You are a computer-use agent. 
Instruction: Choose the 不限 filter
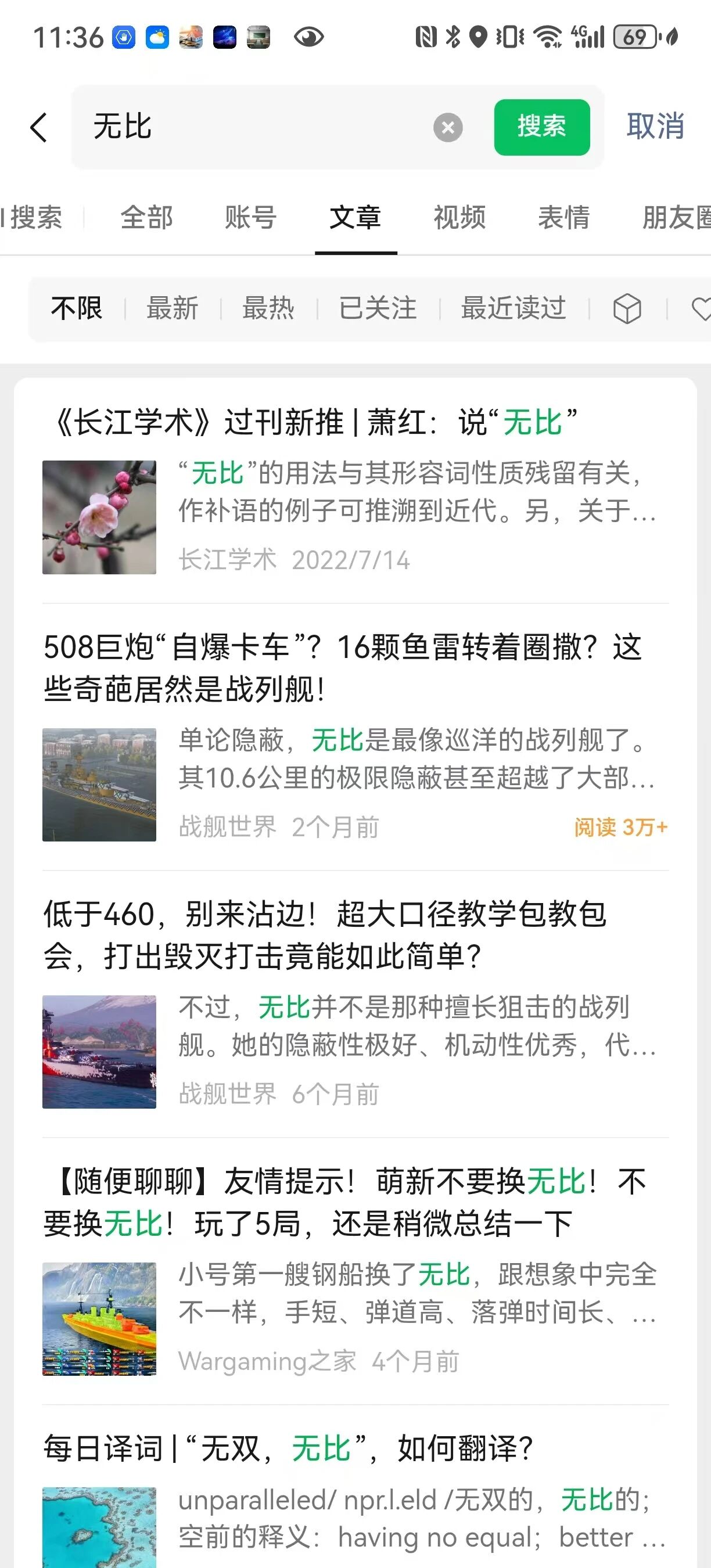pos(77,308)
